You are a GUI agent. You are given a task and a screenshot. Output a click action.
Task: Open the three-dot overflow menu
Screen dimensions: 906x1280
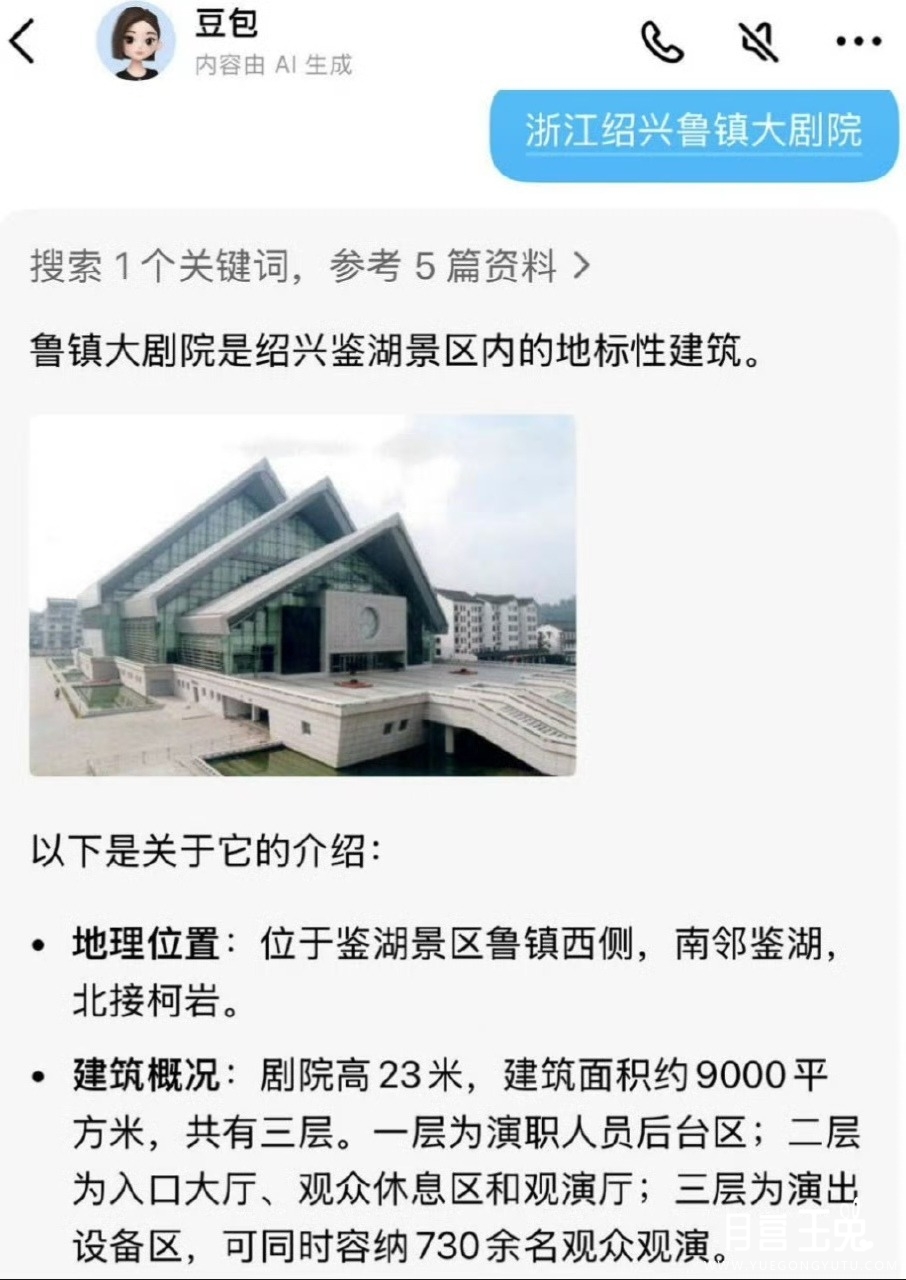pos(858,42)
